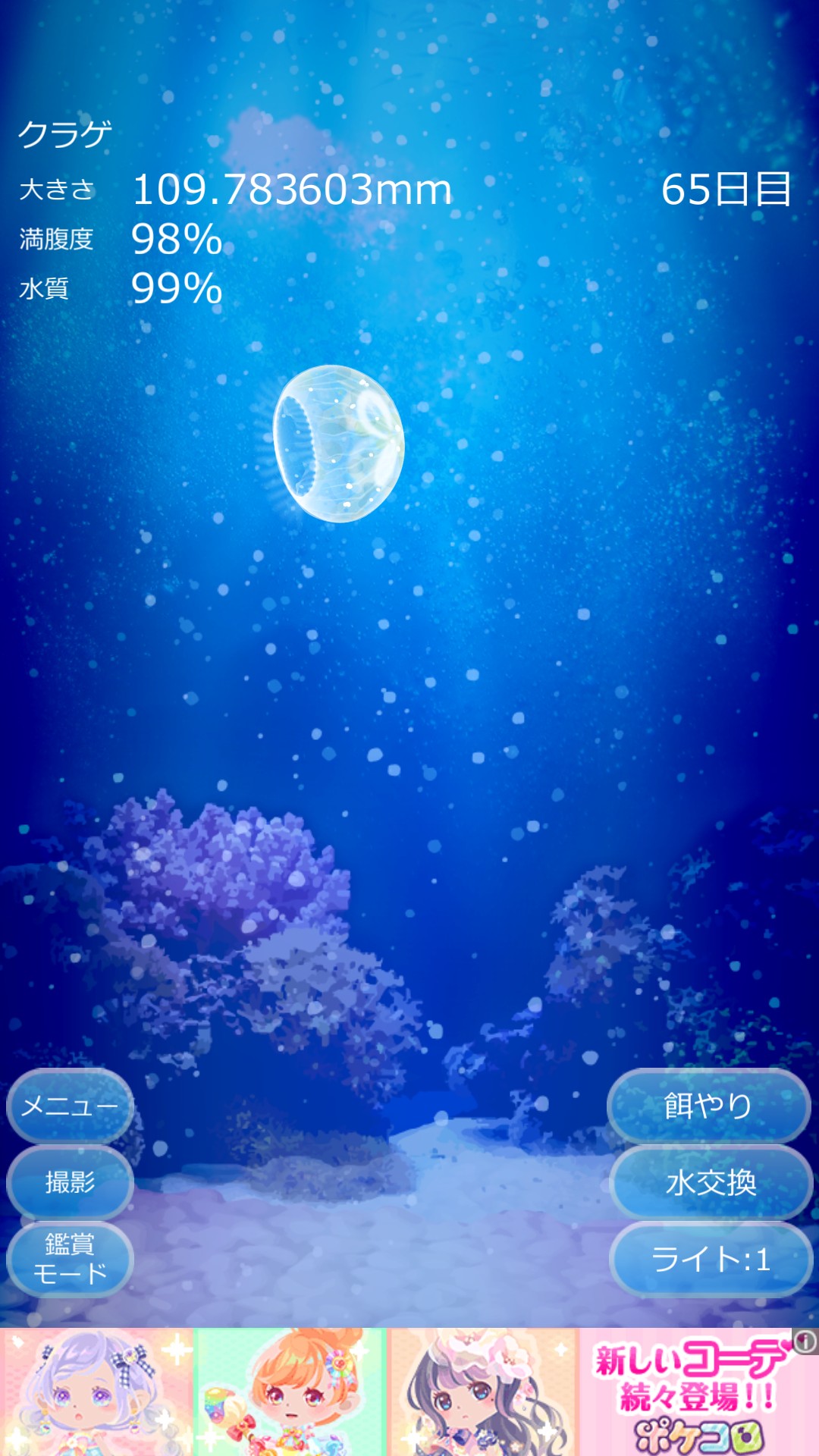Toggle the ライト:1 light setting
The height and width of the screenshot is (1456, 819).
pyautogui.click(x=711, y=1260)
